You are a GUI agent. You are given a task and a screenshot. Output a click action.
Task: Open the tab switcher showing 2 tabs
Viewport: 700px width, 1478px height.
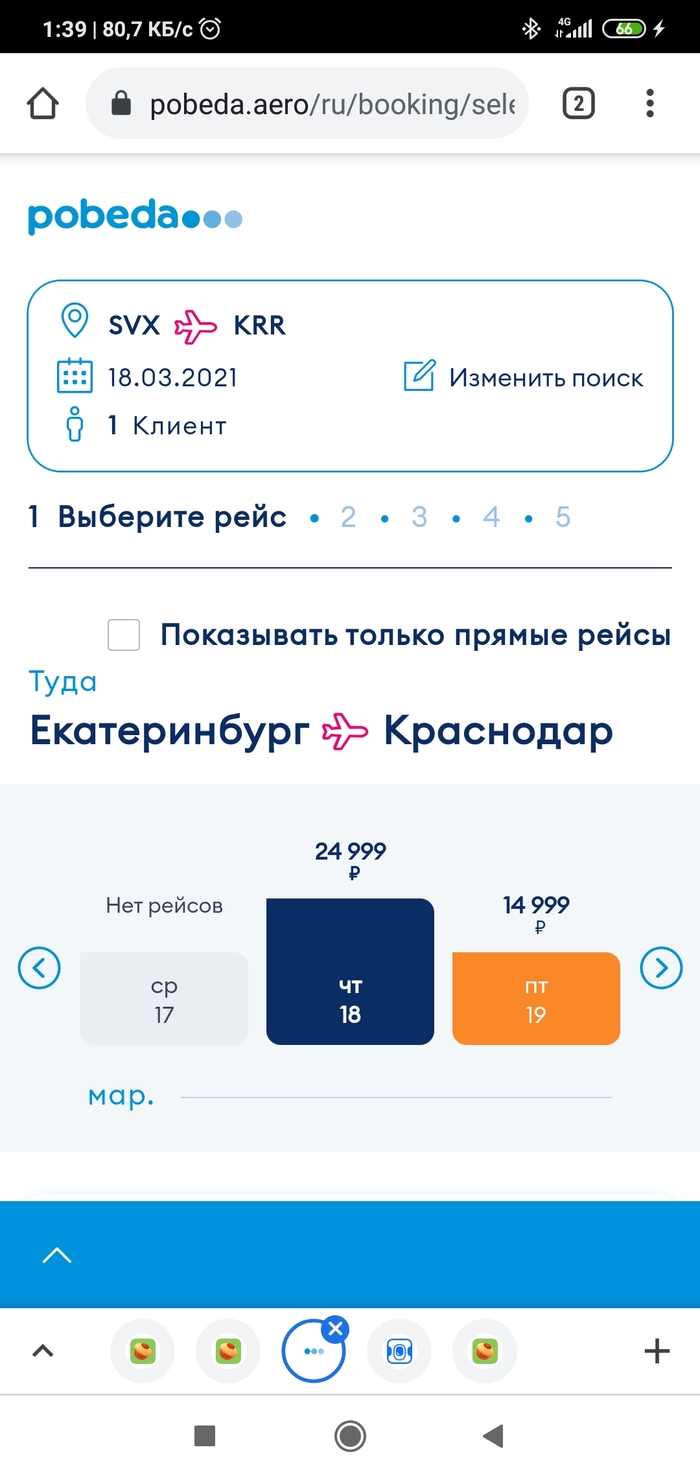[x=578, y=103]
